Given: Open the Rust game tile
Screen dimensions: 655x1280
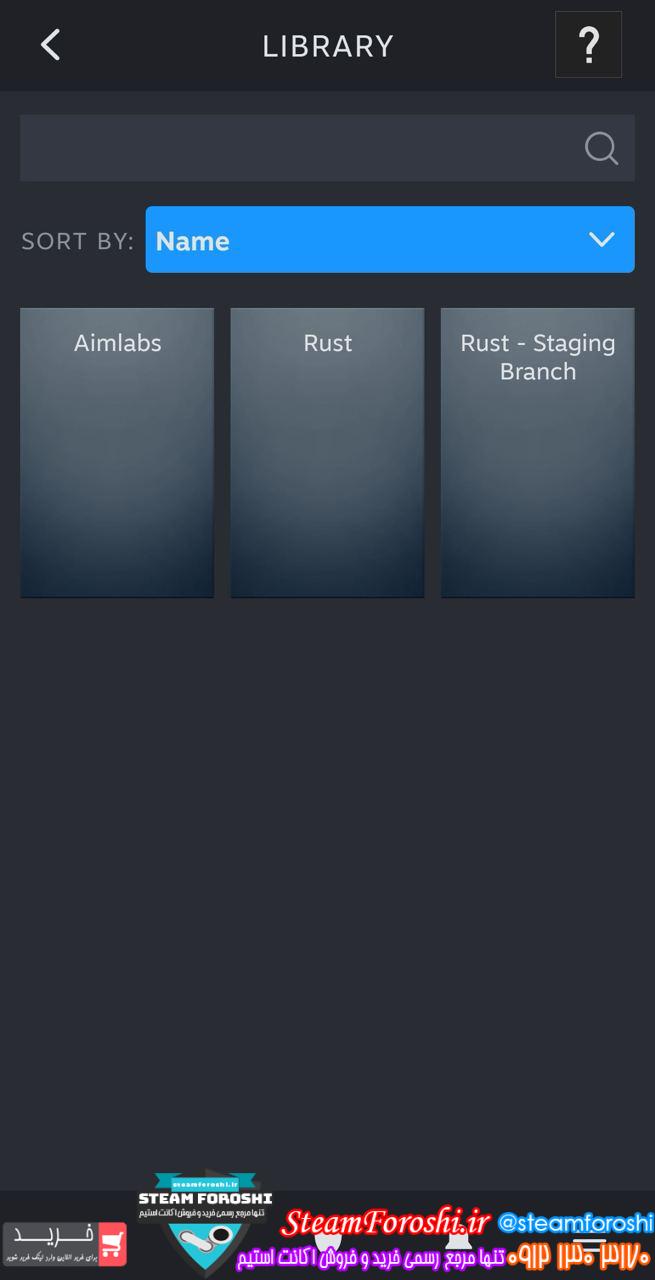Looking at the screenshot, I should 327,452.
